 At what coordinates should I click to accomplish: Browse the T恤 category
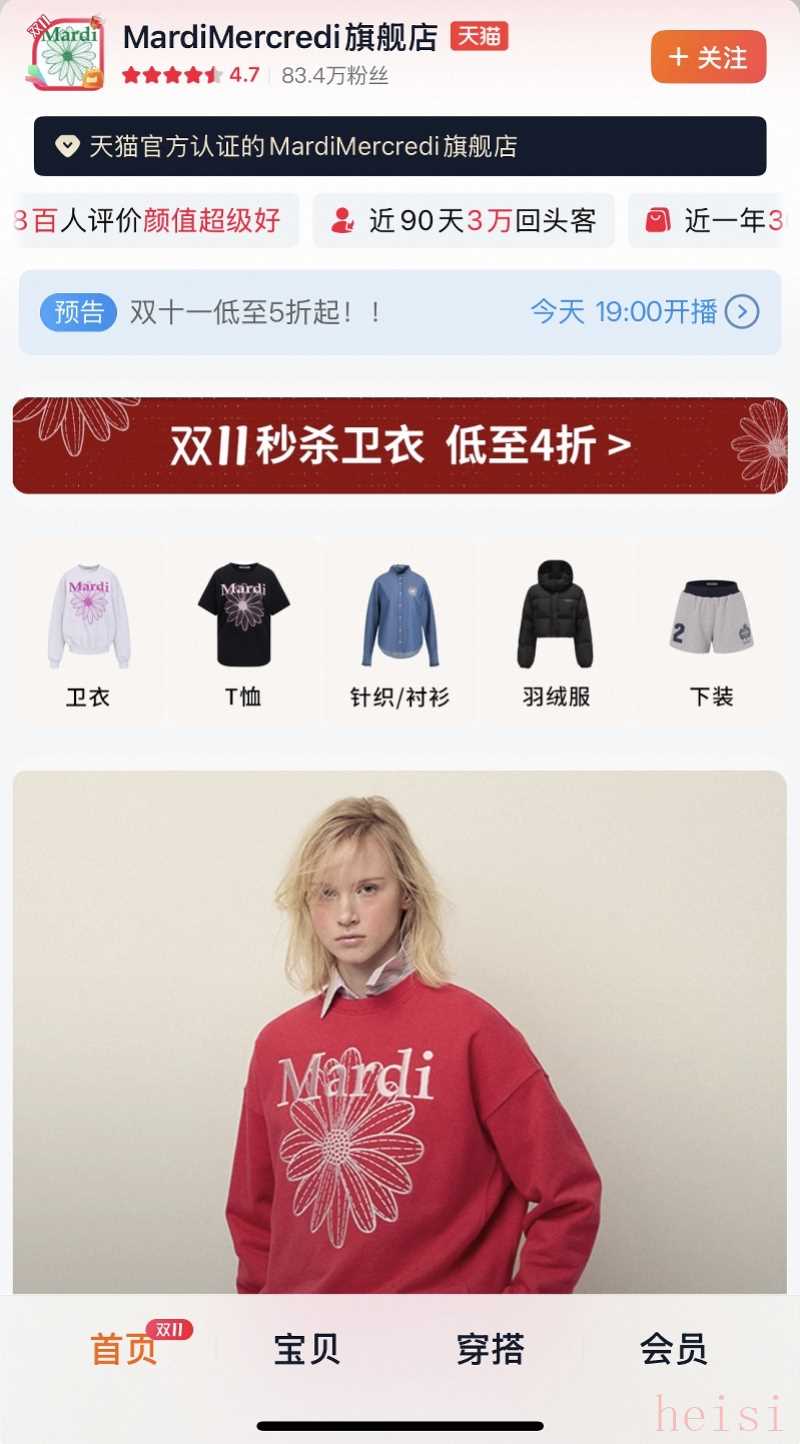pos(243,632)
